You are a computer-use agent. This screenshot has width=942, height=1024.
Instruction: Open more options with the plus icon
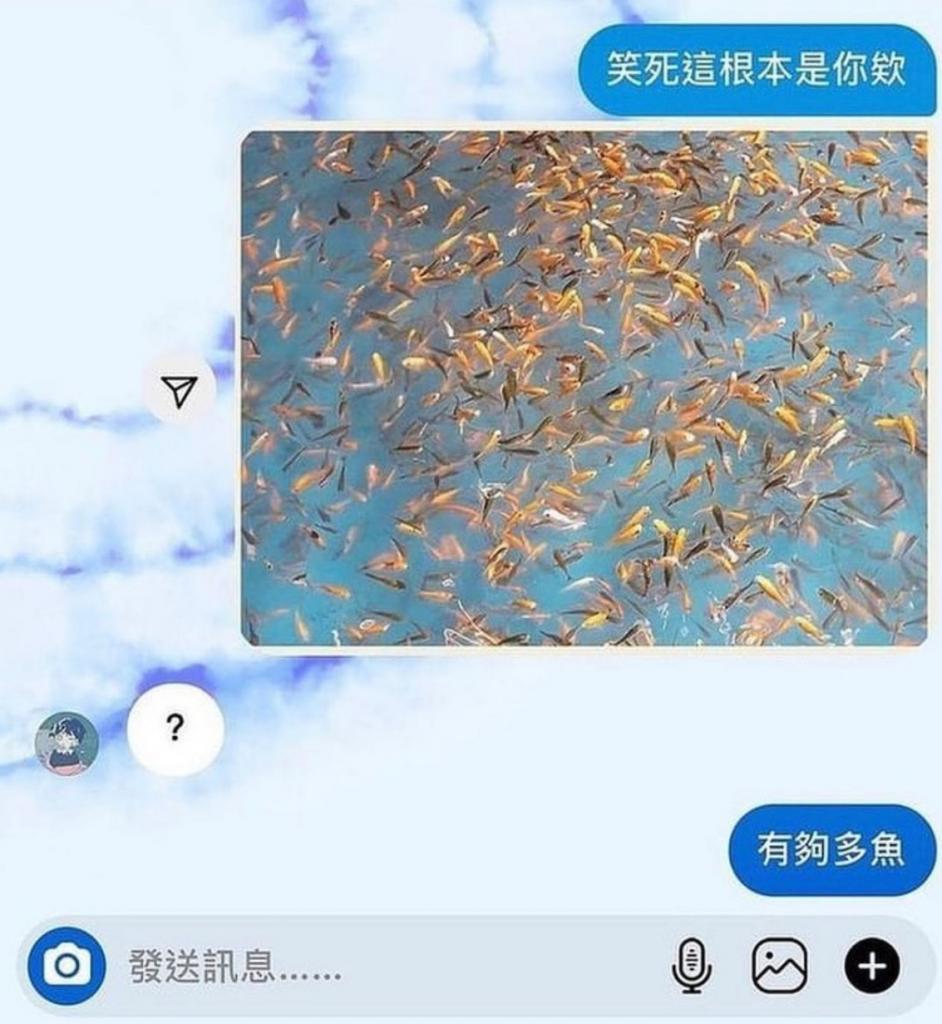[872, 966]
